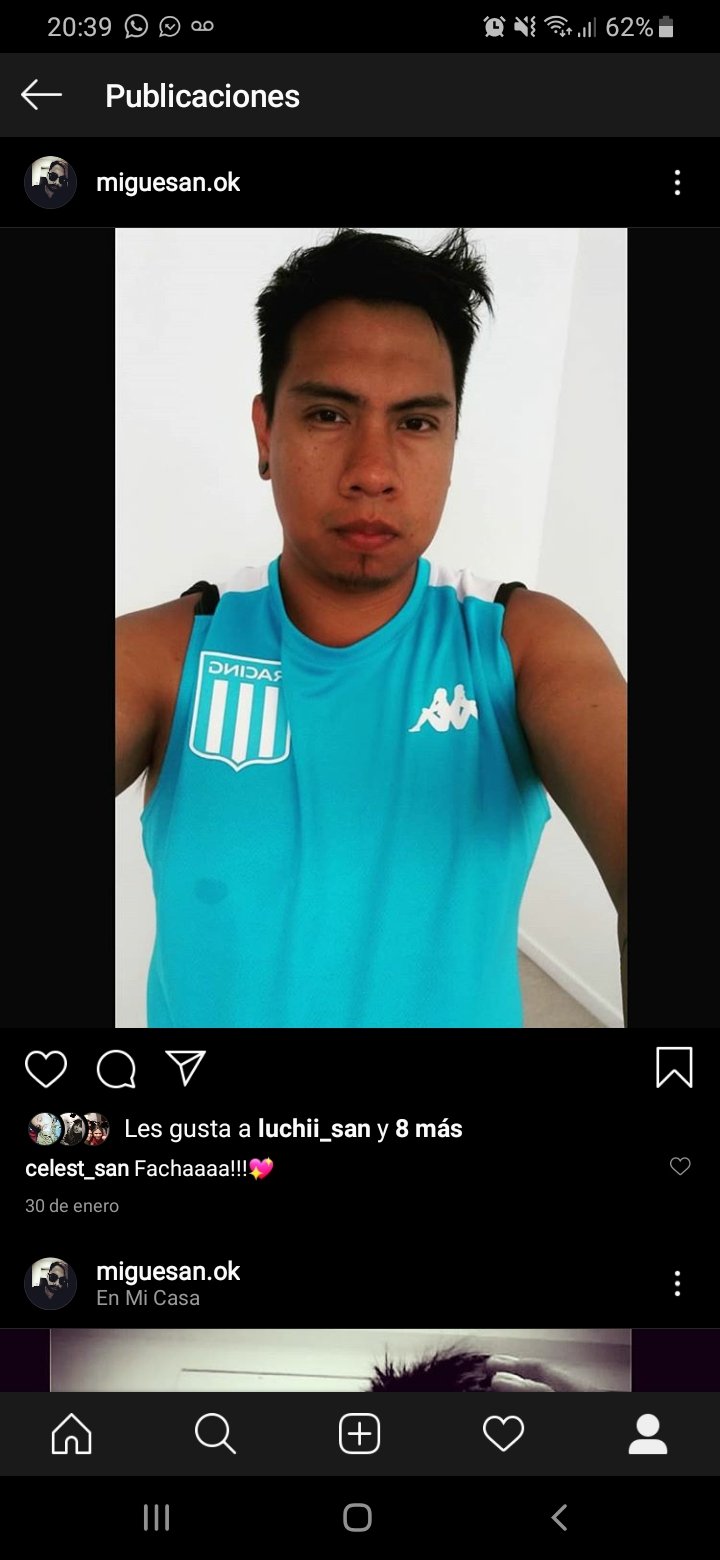Open celest_san's profile from the comment
The height and width of the screenshot is (1560, 720).
[x=76, y=1168]
